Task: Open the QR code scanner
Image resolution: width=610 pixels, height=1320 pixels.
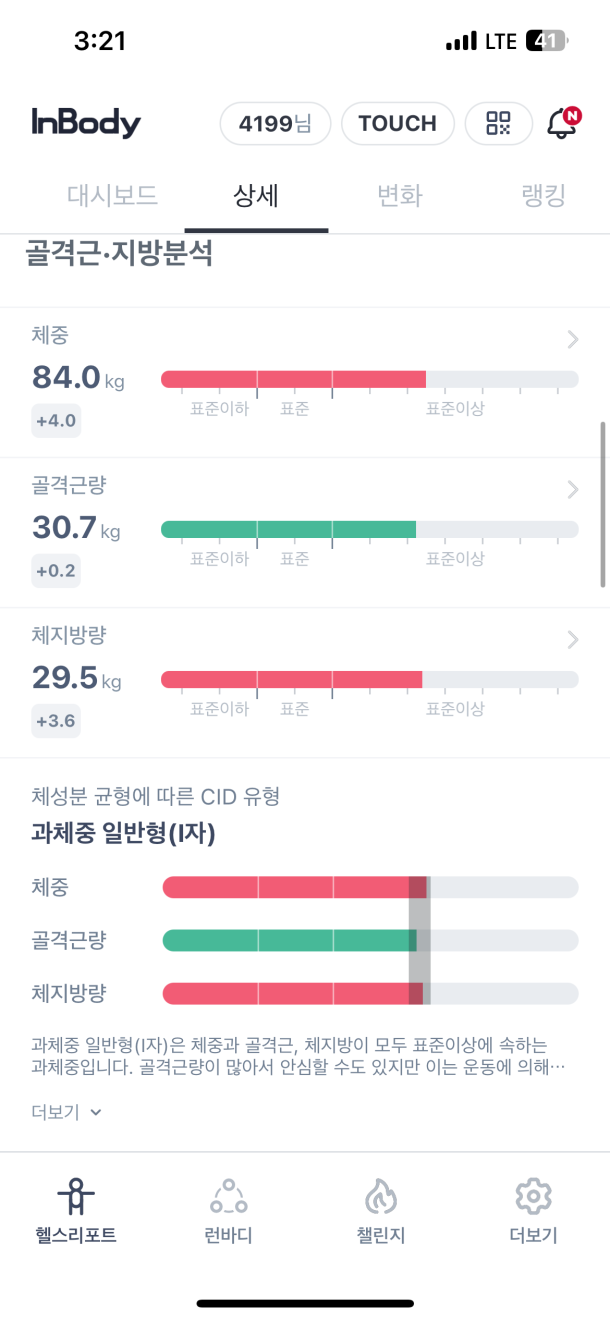Action: 498,124
